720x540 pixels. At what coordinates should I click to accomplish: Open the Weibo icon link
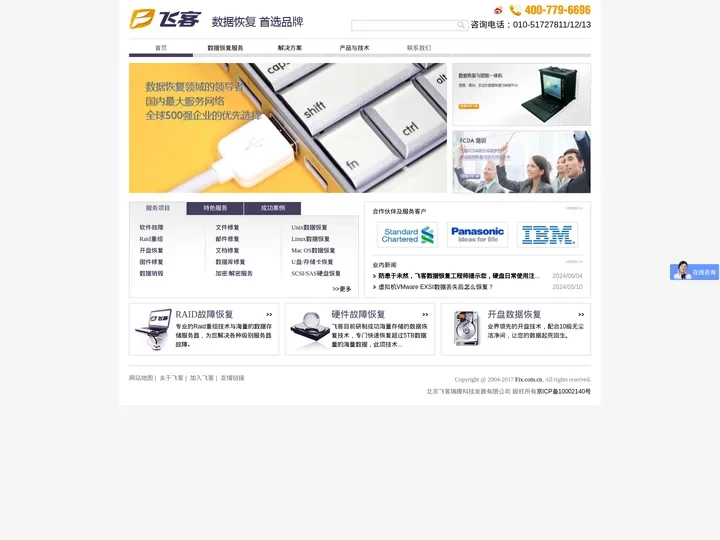click(x=498, y=10)
